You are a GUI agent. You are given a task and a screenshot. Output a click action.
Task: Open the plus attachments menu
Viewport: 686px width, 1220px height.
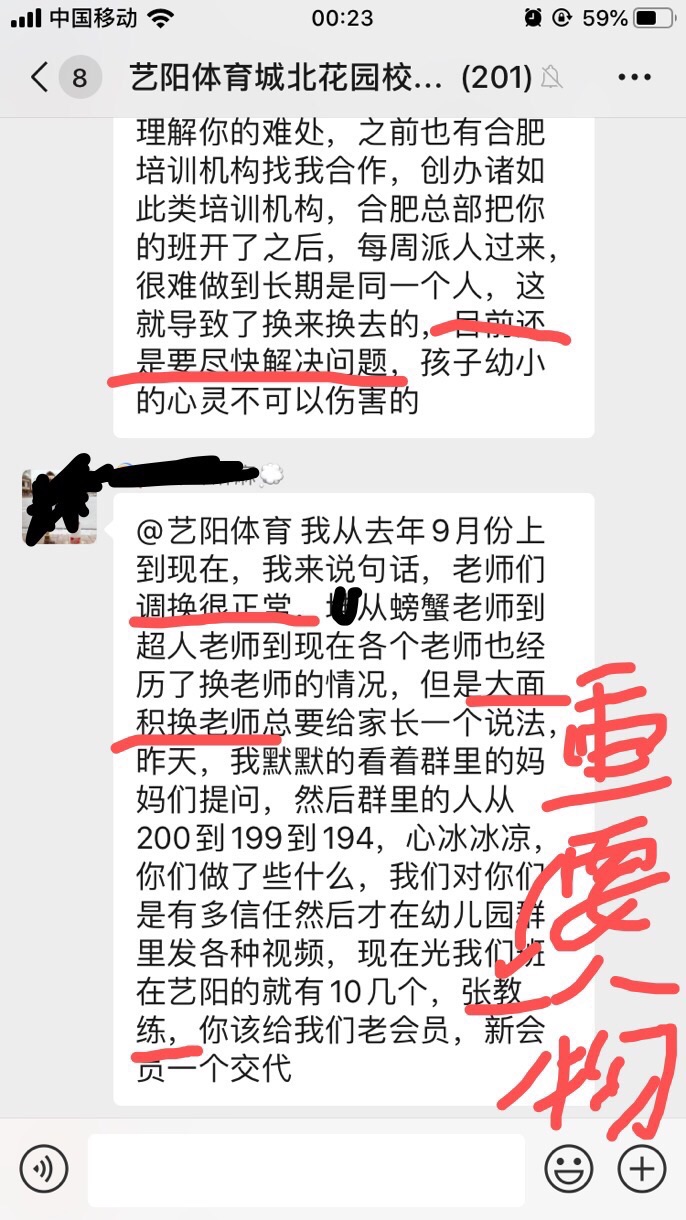[641, 1168]
